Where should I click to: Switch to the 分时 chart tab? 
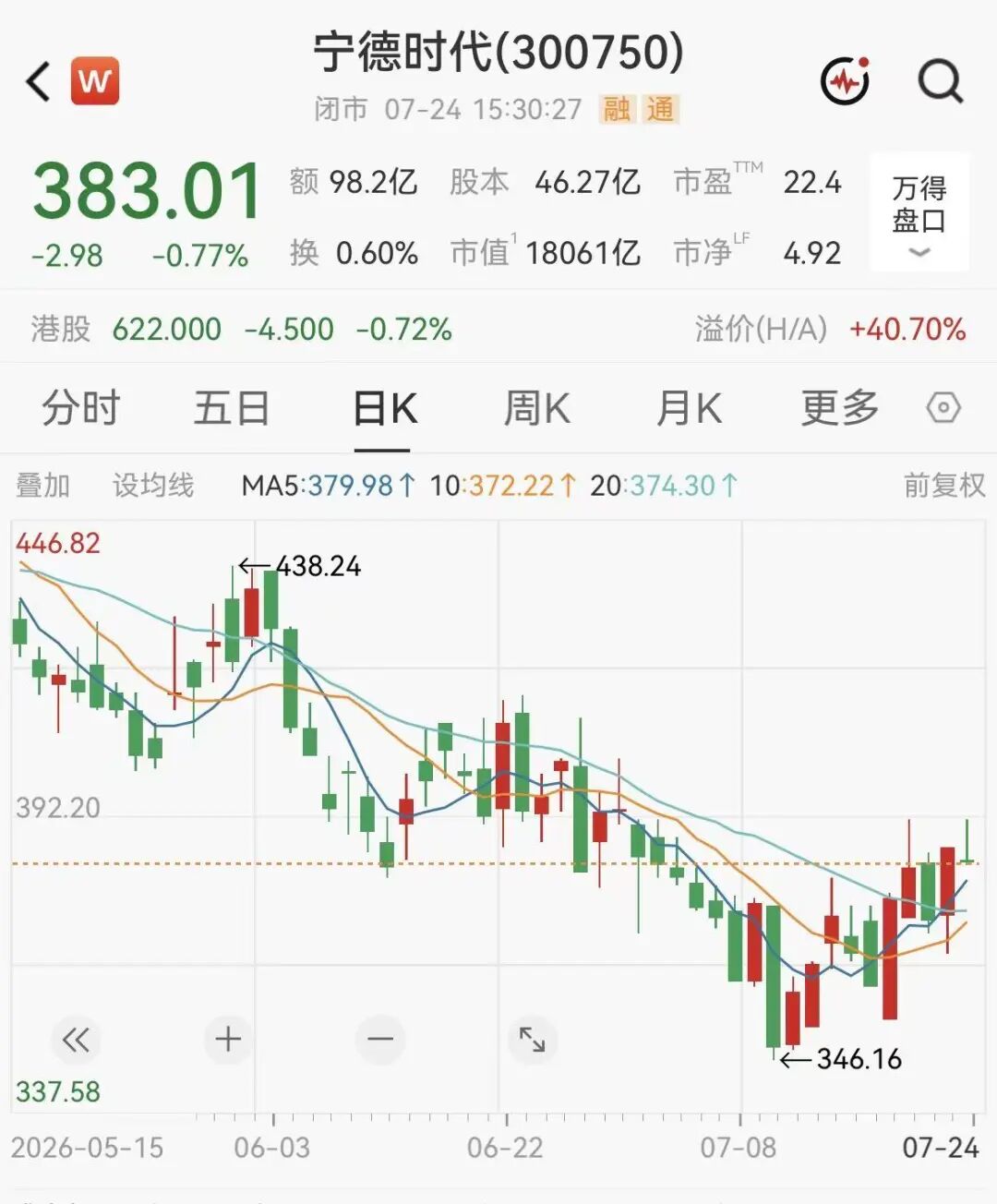click(x=80, y=408)
